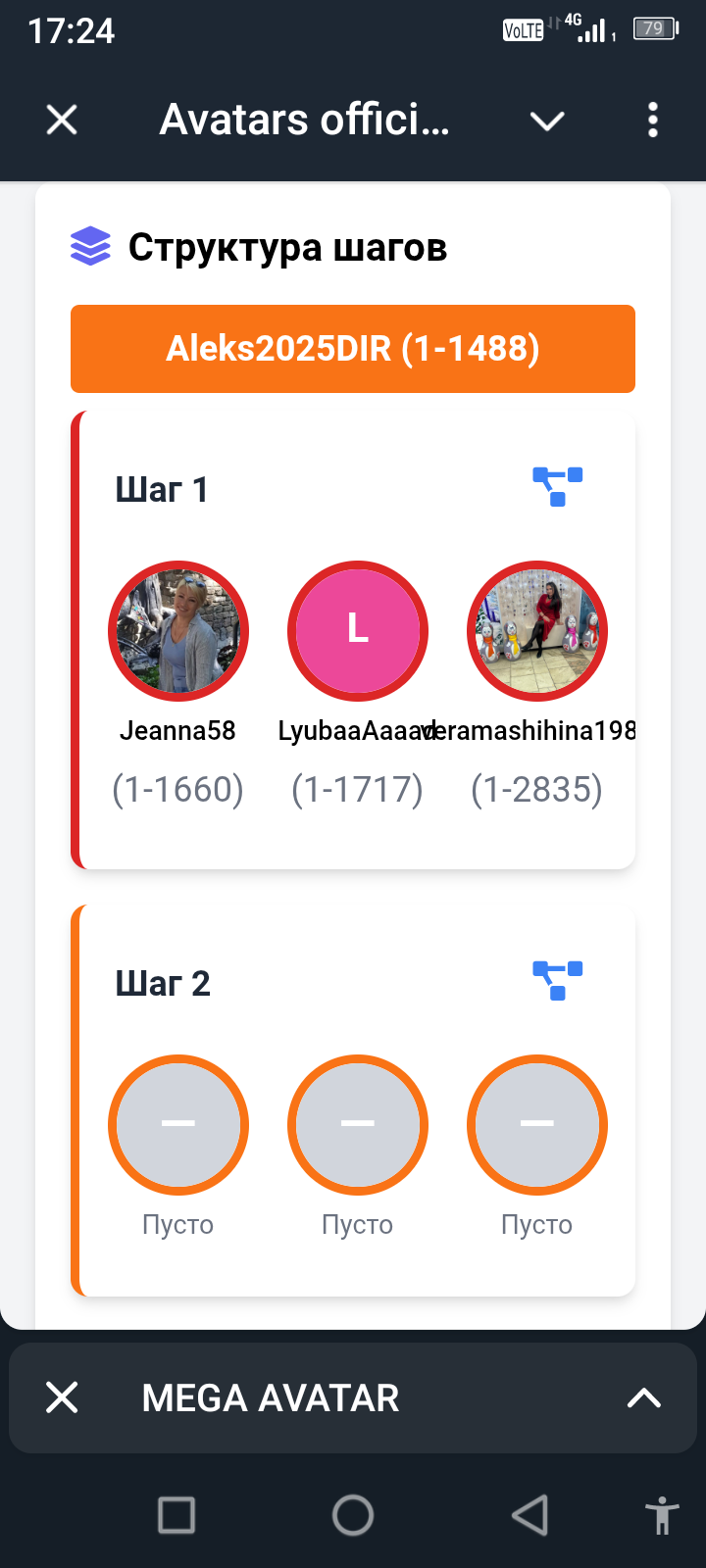
Task: Tap the Aleks2025DIR (1-1488) button
Action: tap(353, 349)
